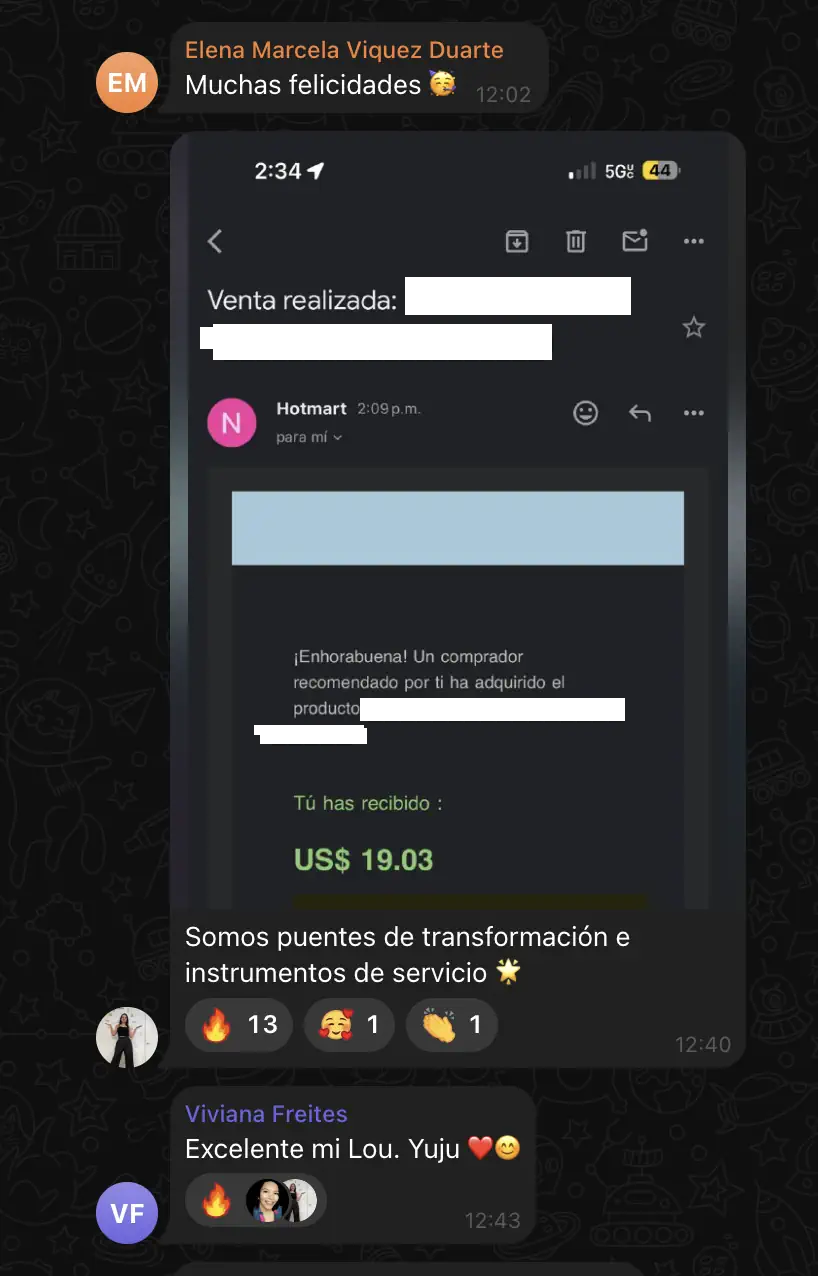
Task: Tap the smiling hearts reaction chip
Action: [349, 1025]
